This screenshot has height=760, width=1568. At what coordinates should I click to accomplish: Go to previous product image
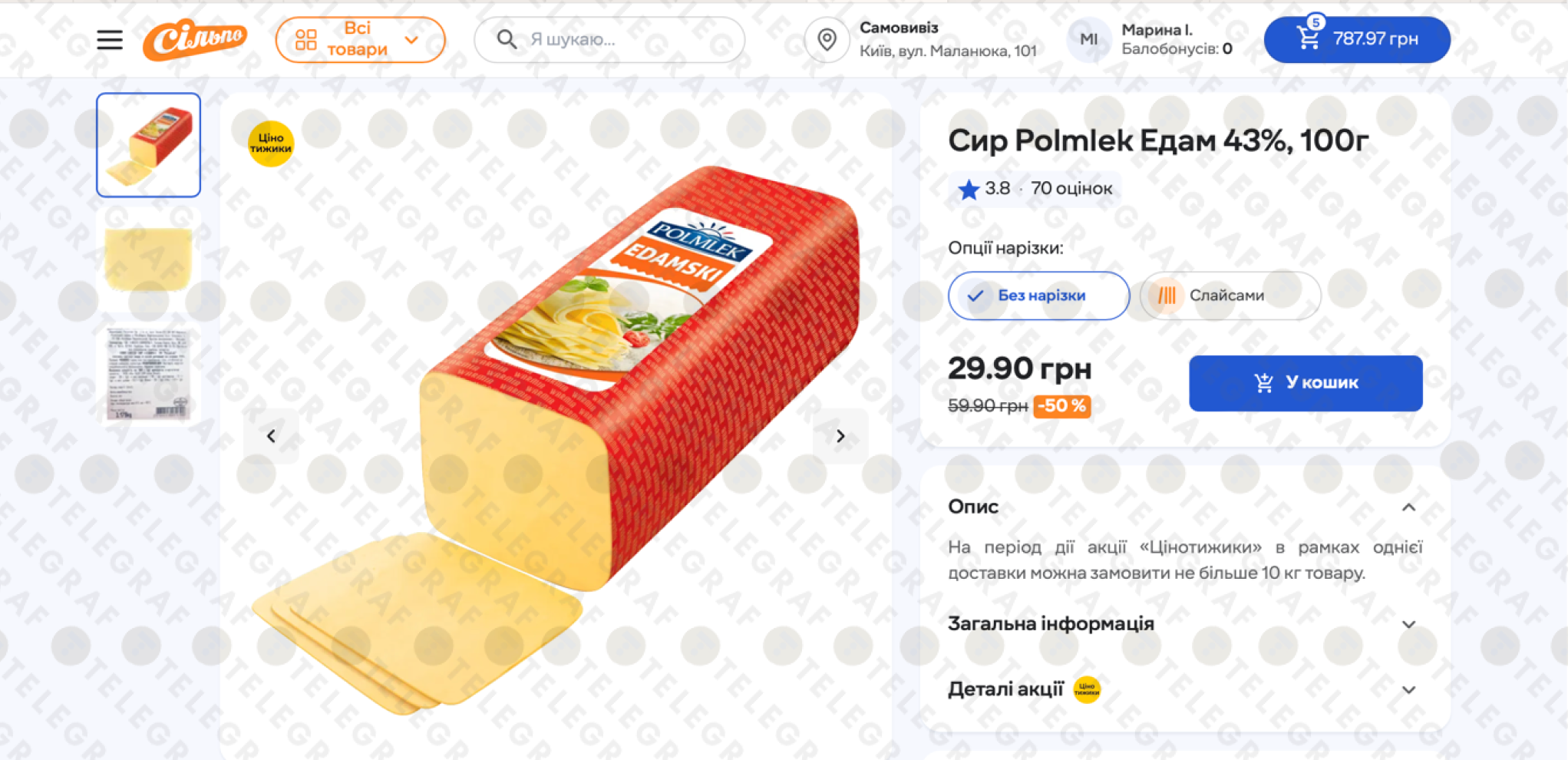coord(271,436)
